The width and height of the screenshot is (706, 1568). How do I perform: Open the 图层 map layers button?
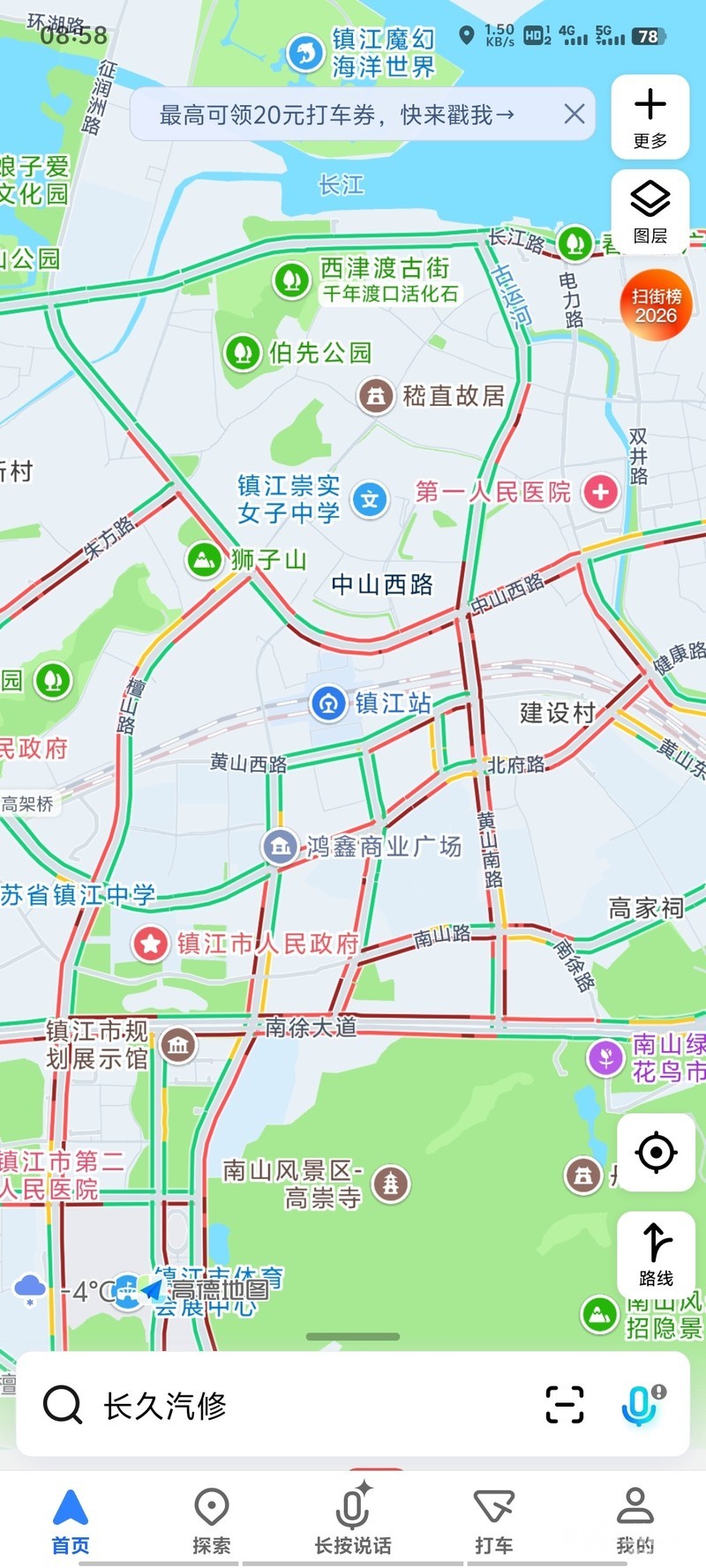[x=650, y=212]
